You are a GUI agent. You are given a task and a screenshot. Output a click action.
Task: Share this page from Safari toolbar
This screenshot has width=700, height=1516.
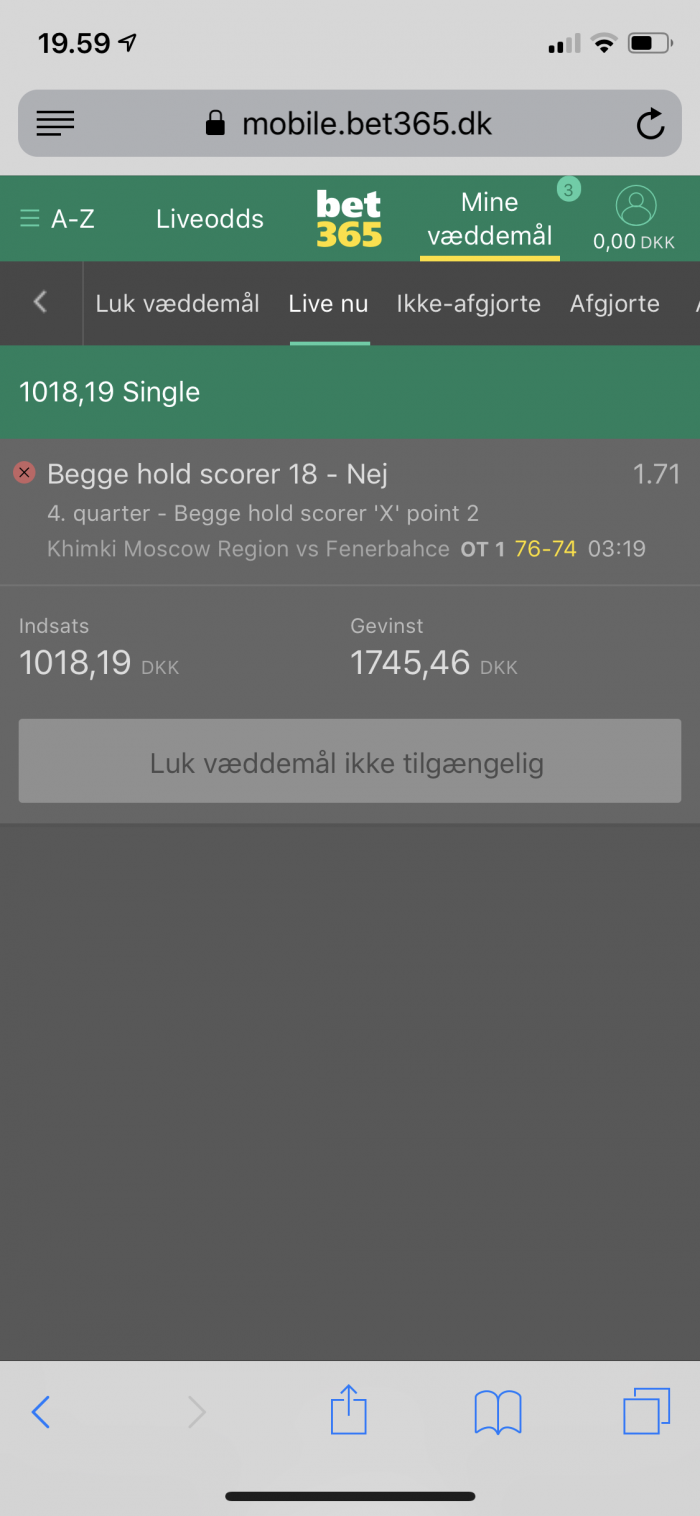pos(349,1410)
